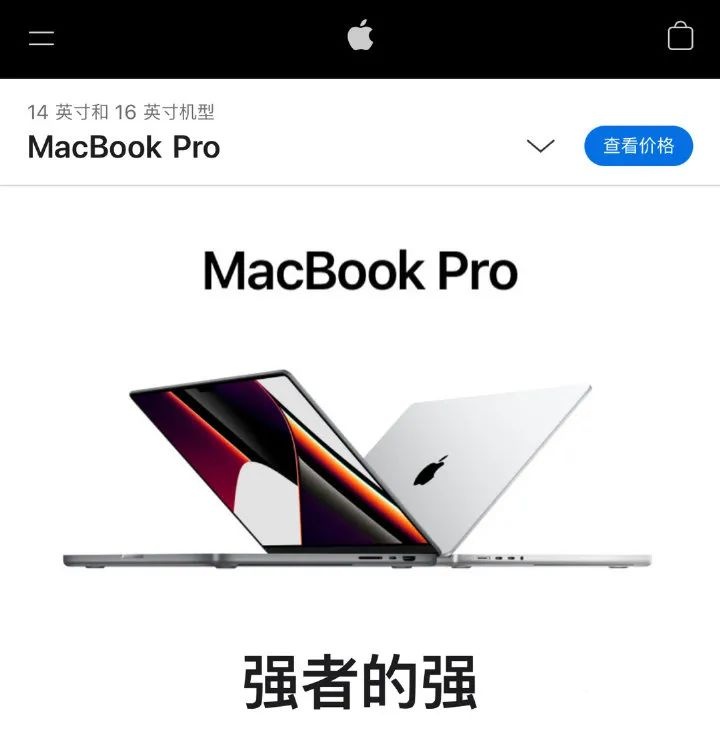Tap the 查看价格 button
The width and height of the screenshot is (720, 746).
tap(638, 146)
